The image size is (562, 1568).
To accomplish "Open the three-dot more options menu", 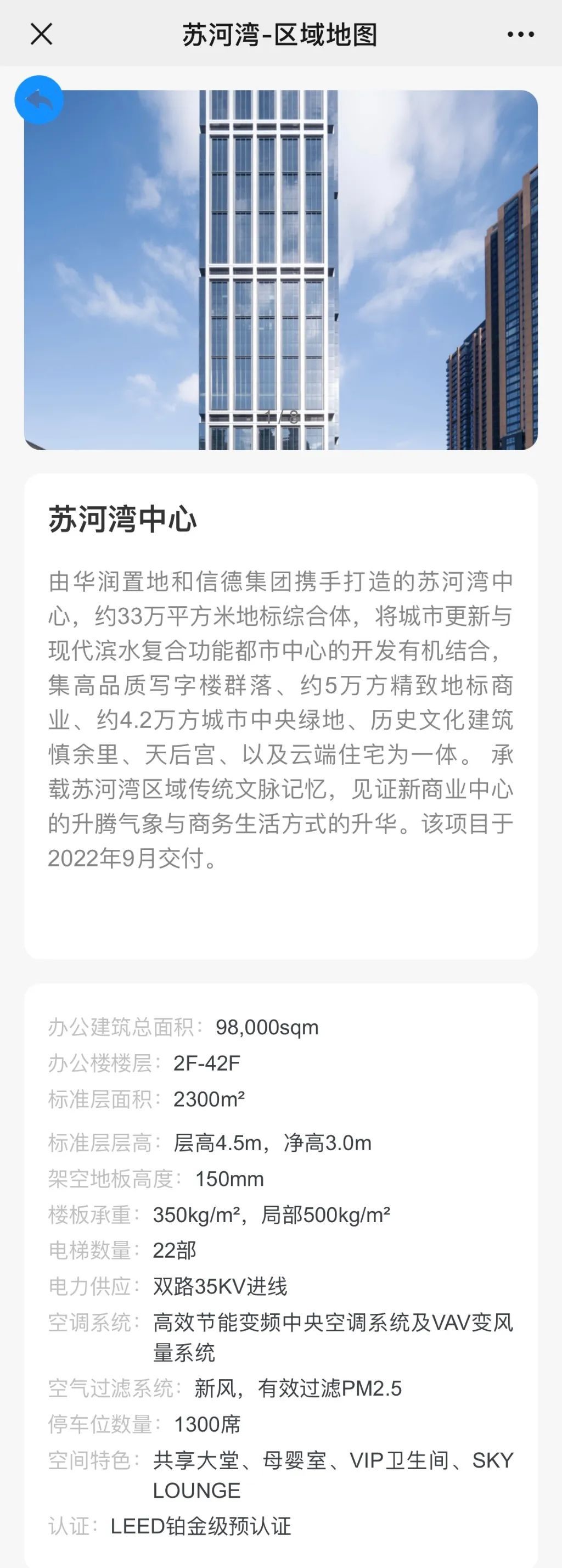I will tap(521, 34).
